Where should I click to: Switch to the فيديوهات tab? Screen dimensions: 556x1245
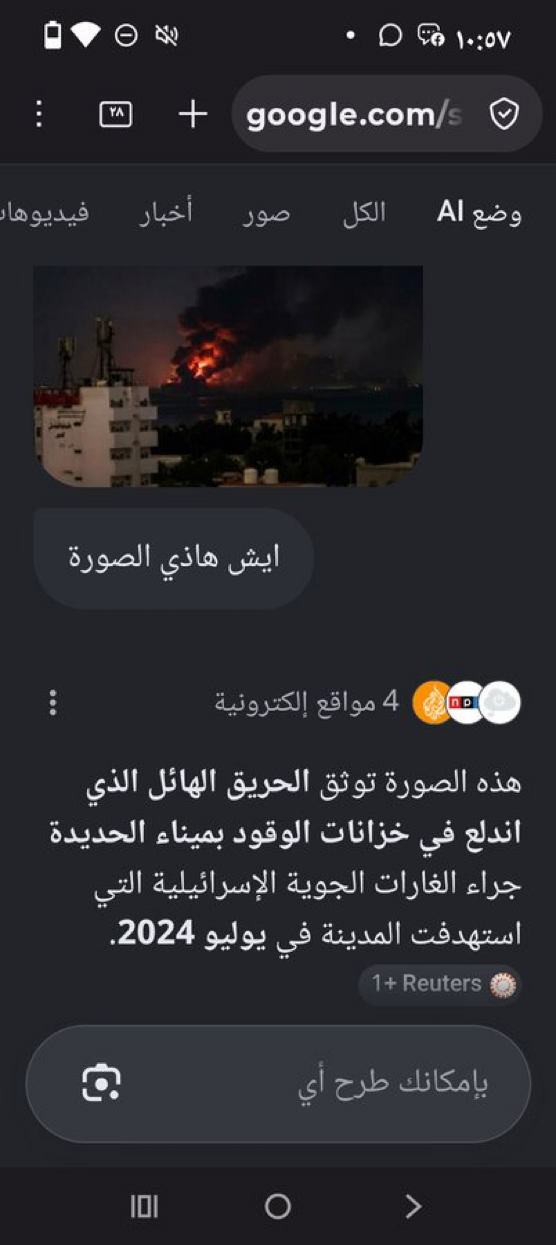tap(44, 213)
